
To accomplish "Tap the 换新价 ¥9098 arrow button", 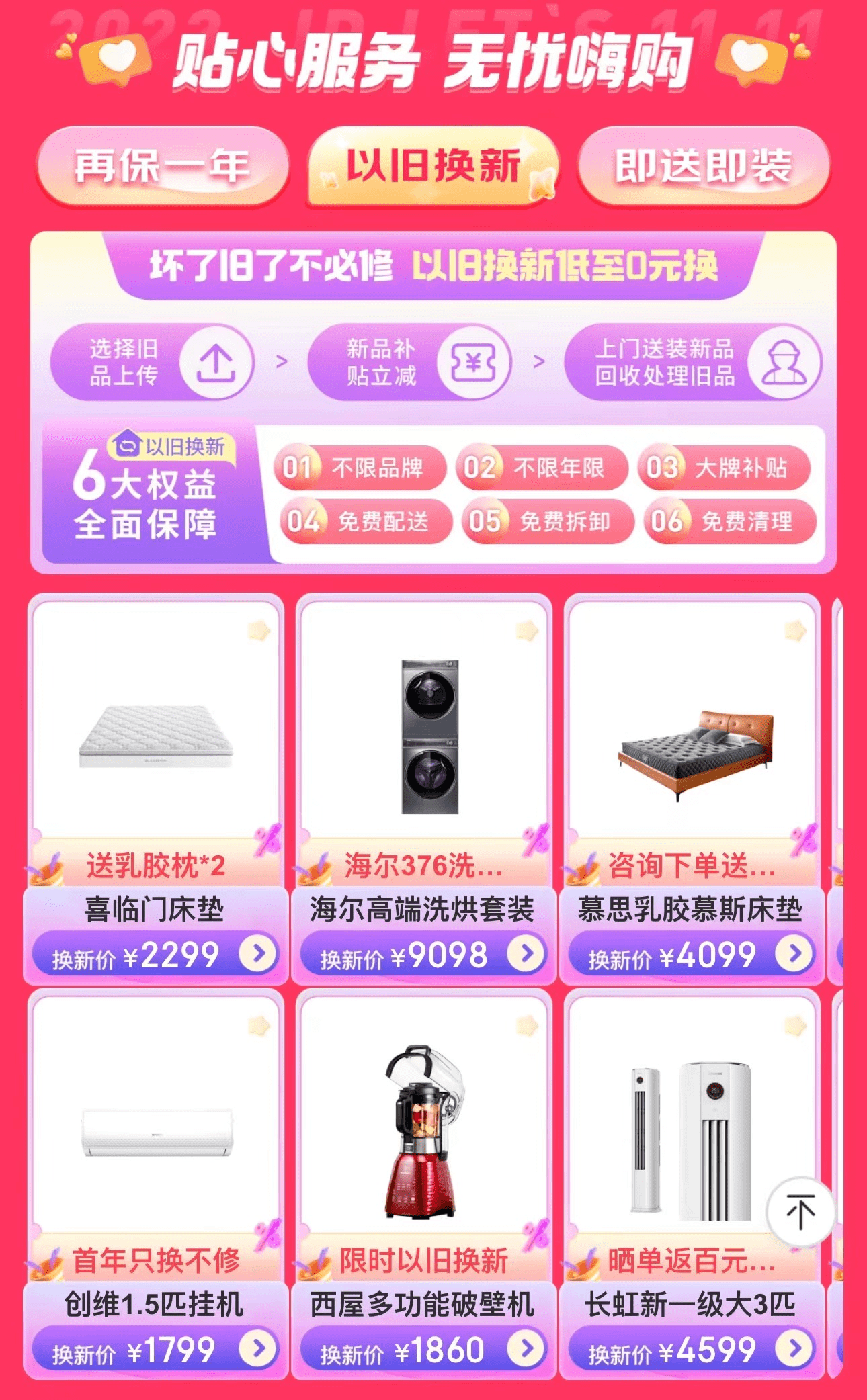I will (527, 953).
